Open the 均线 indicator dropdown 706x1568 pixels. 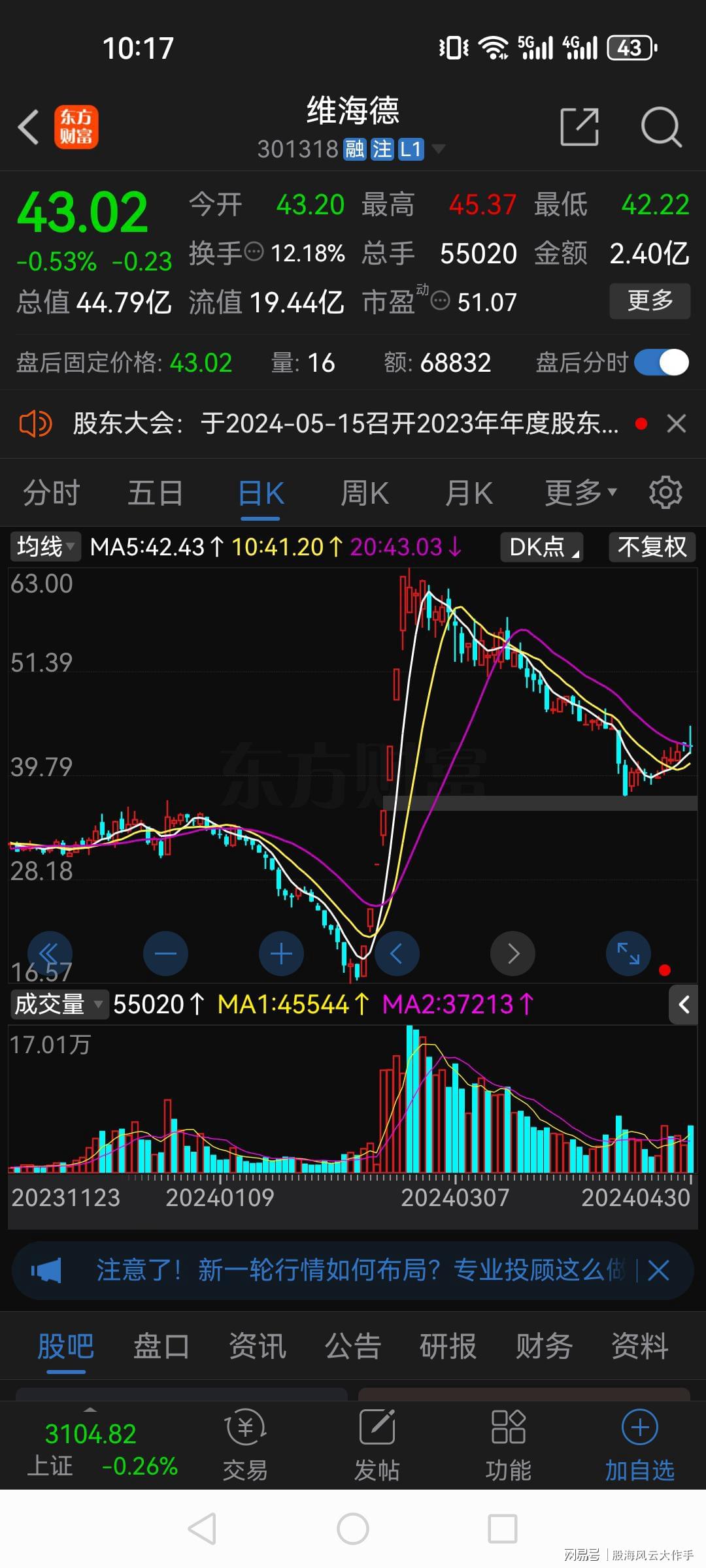click(x=45, y=547)
